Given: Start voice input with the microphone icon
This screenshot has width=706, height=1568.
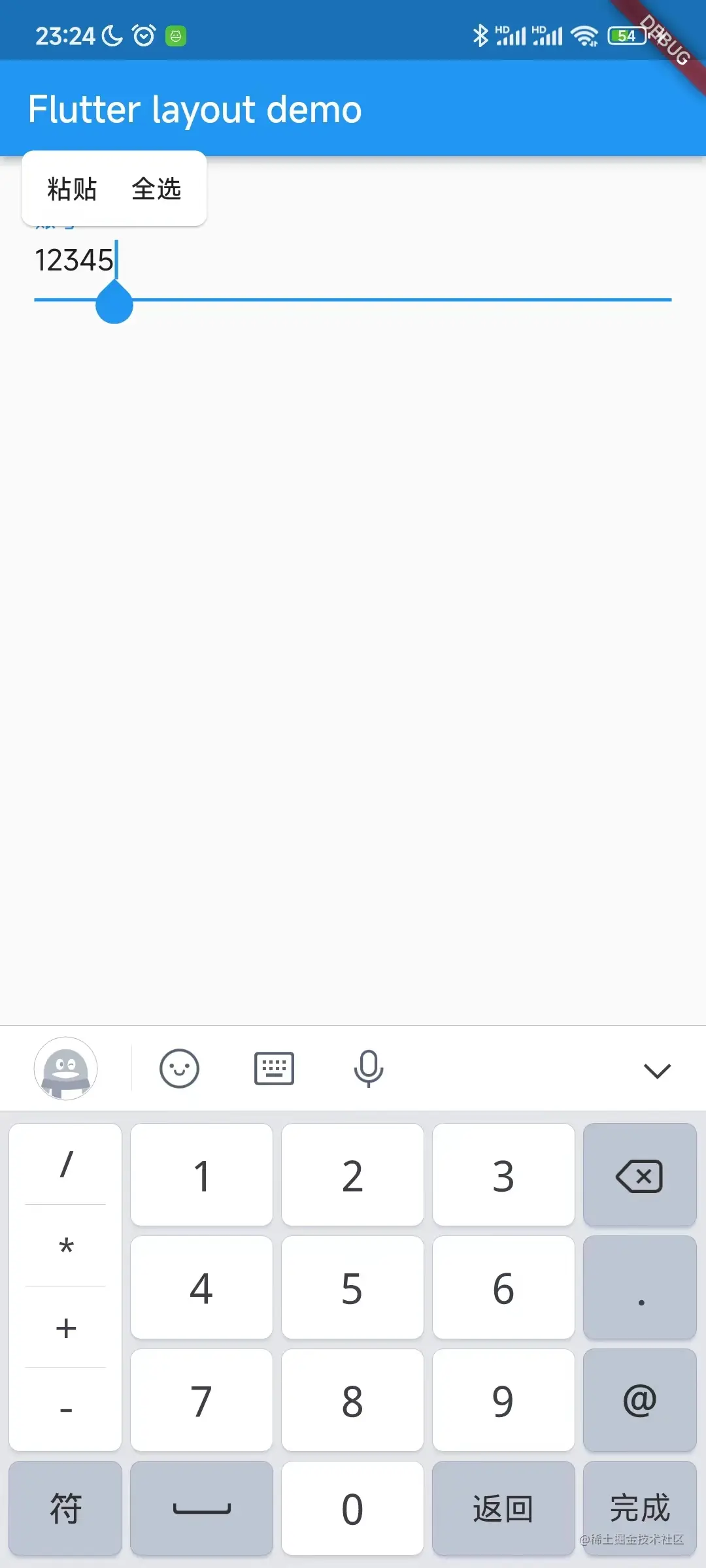Looking at the screenshot, I should (x=369, y=1069).
